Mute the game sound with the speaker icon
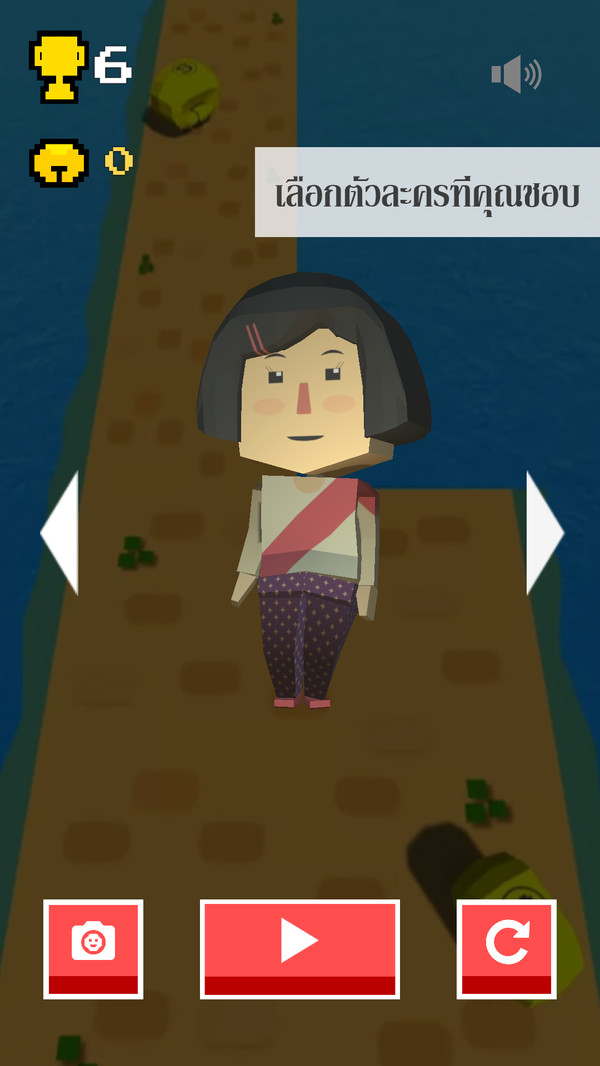Viewport: 600px width, 1066px height. click(x=515, y=75)
